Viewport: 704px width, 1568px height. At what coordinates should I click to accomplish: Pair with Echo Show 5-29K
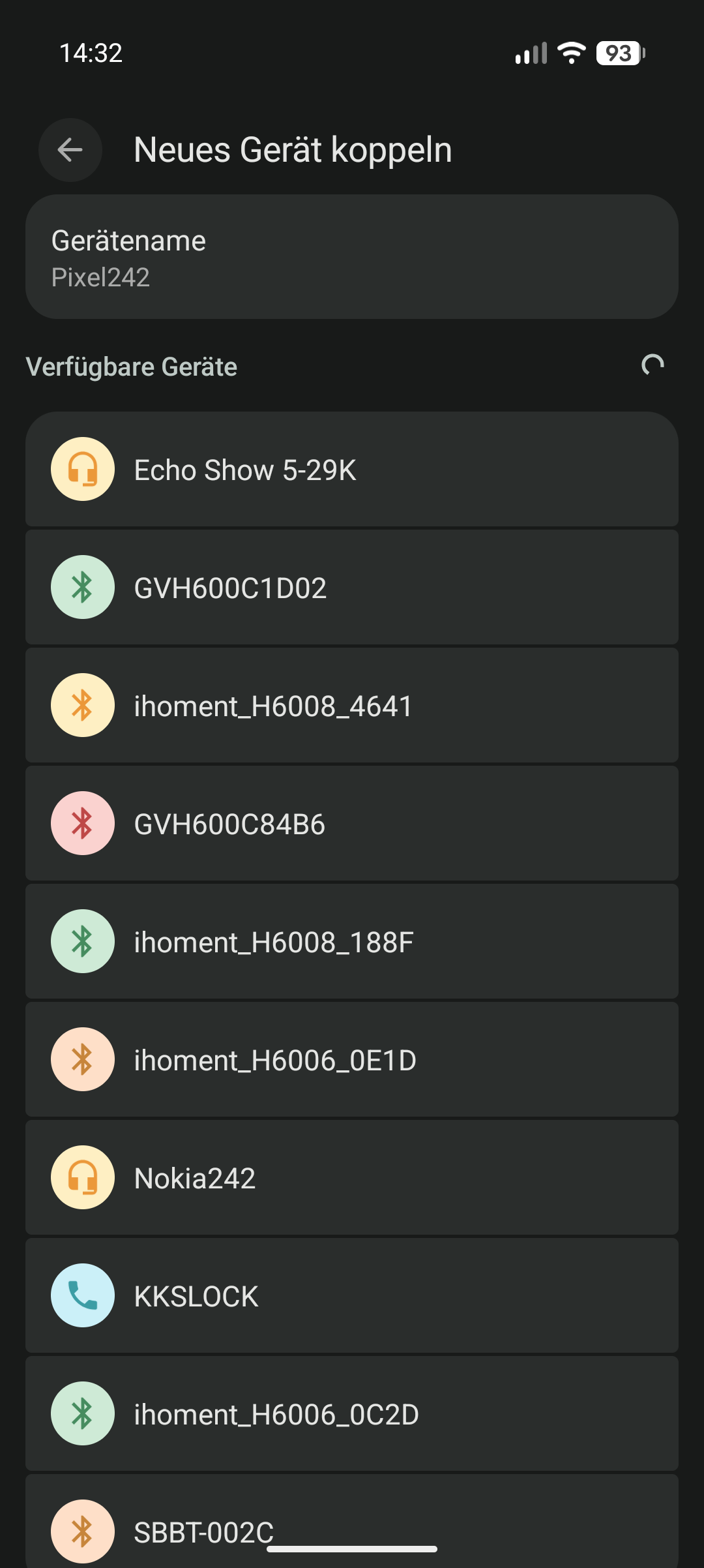(352, 470)
